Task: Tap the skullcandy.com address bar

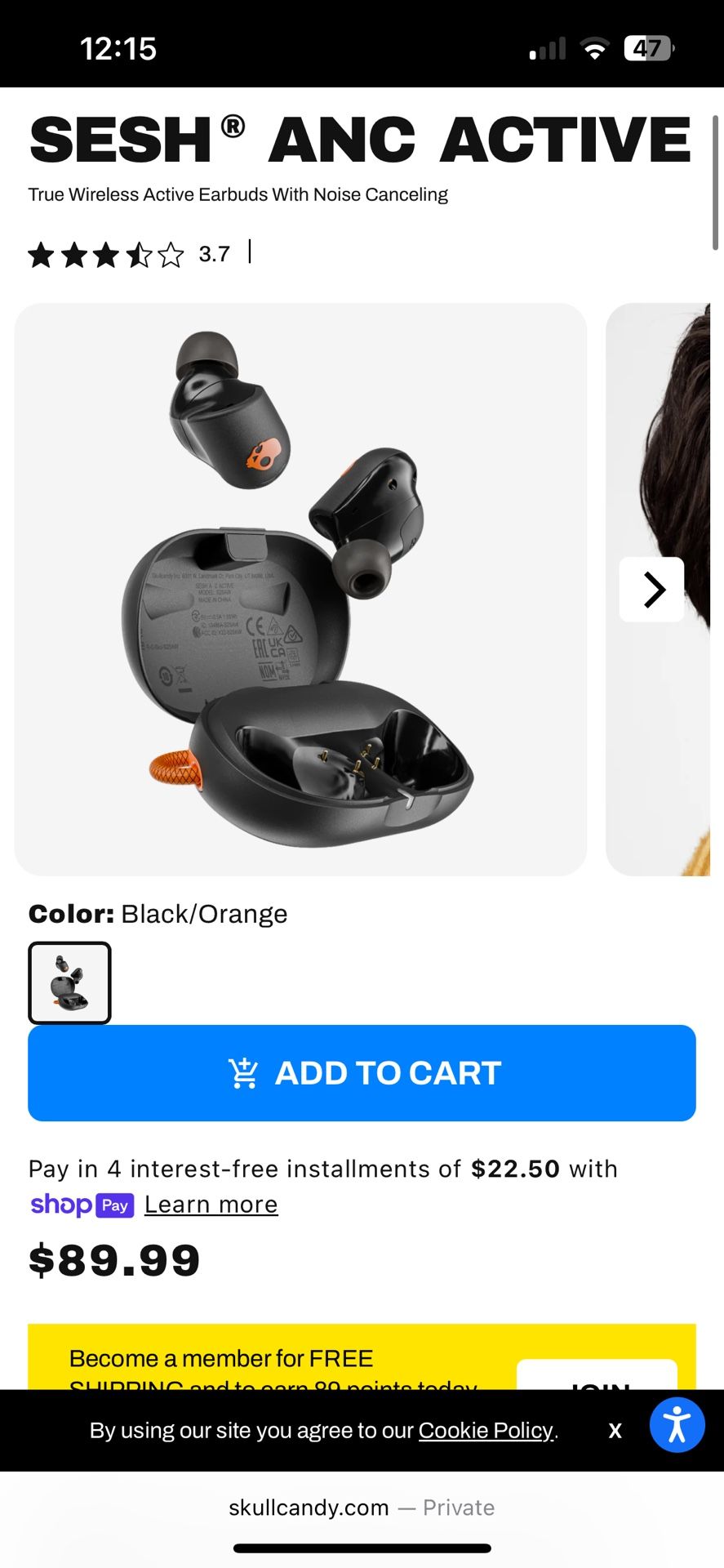Action: click(362, 1508)
